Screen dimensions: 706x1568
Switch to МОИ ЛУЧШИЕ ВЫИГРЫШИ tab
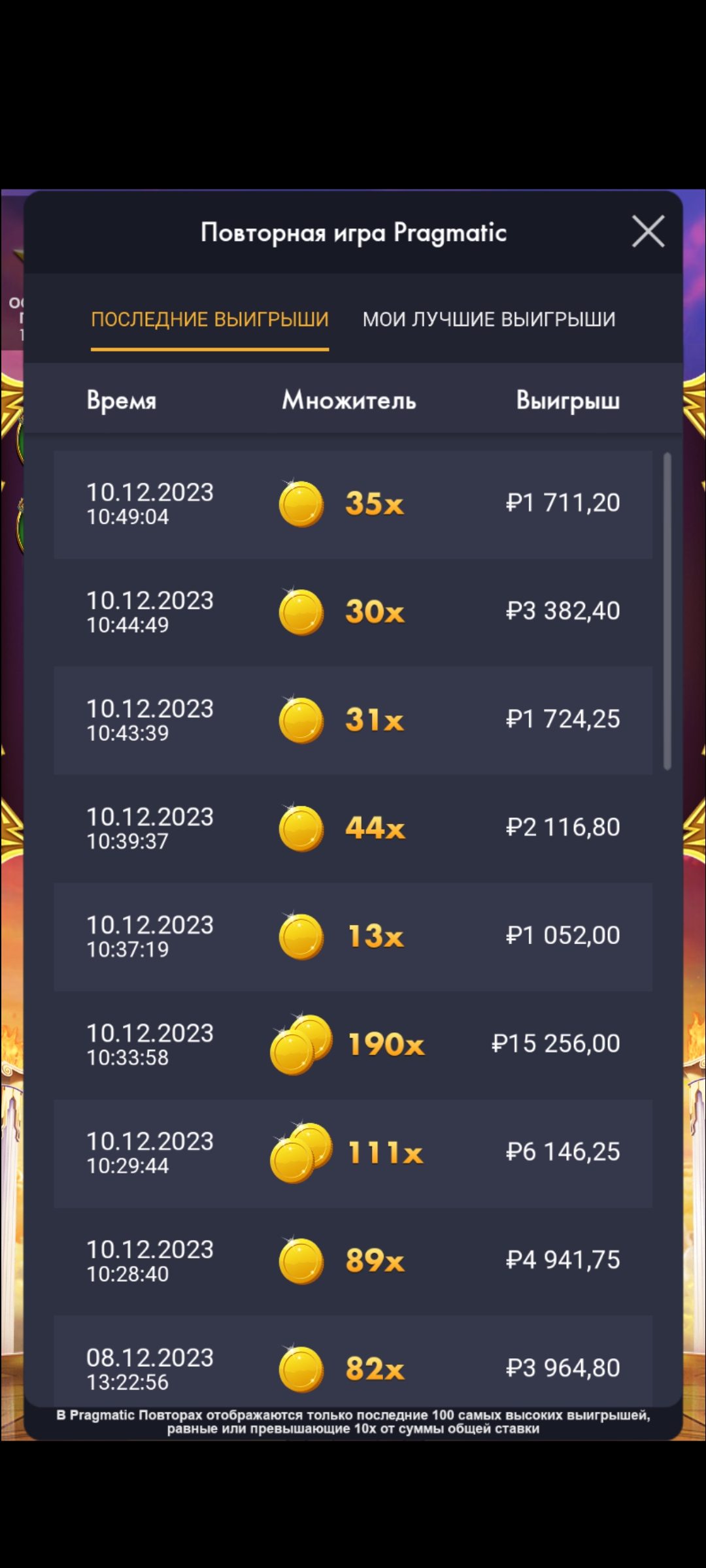(x=489, y=319)
